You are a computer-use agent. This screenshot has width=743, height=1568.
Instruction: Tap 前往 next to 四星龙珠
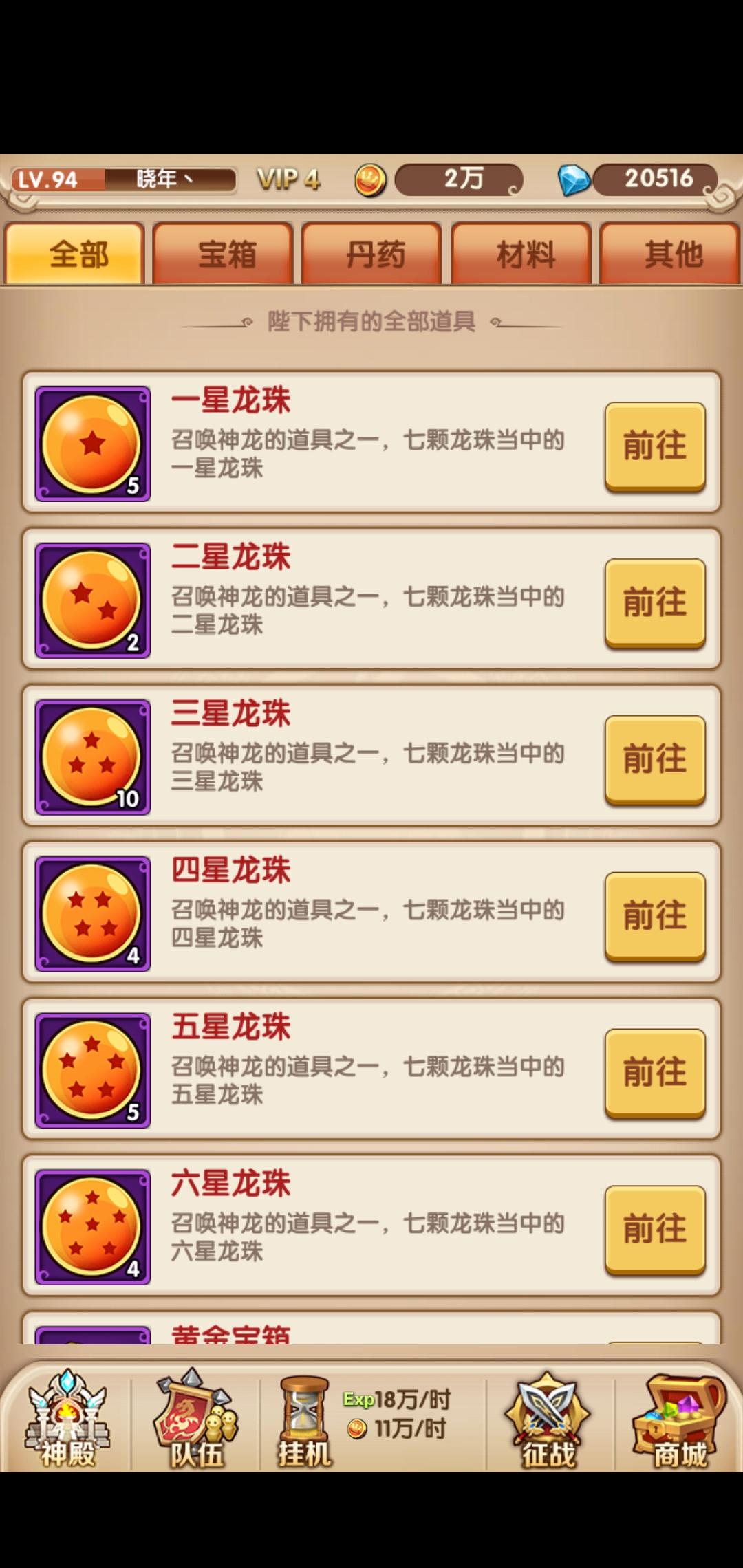[655, 916]
